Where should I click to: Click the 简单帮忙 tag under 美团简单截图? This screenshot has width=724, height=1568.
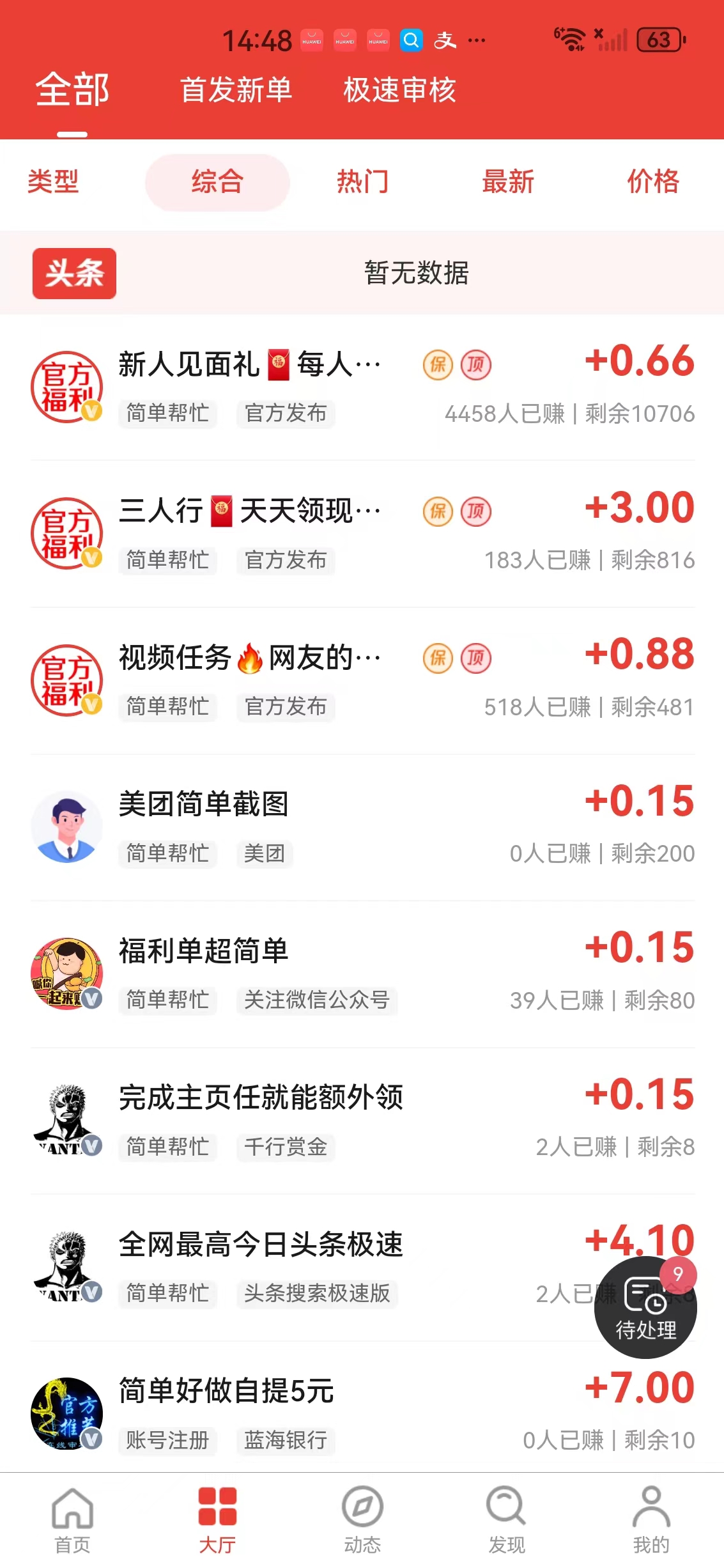point(167,853)
